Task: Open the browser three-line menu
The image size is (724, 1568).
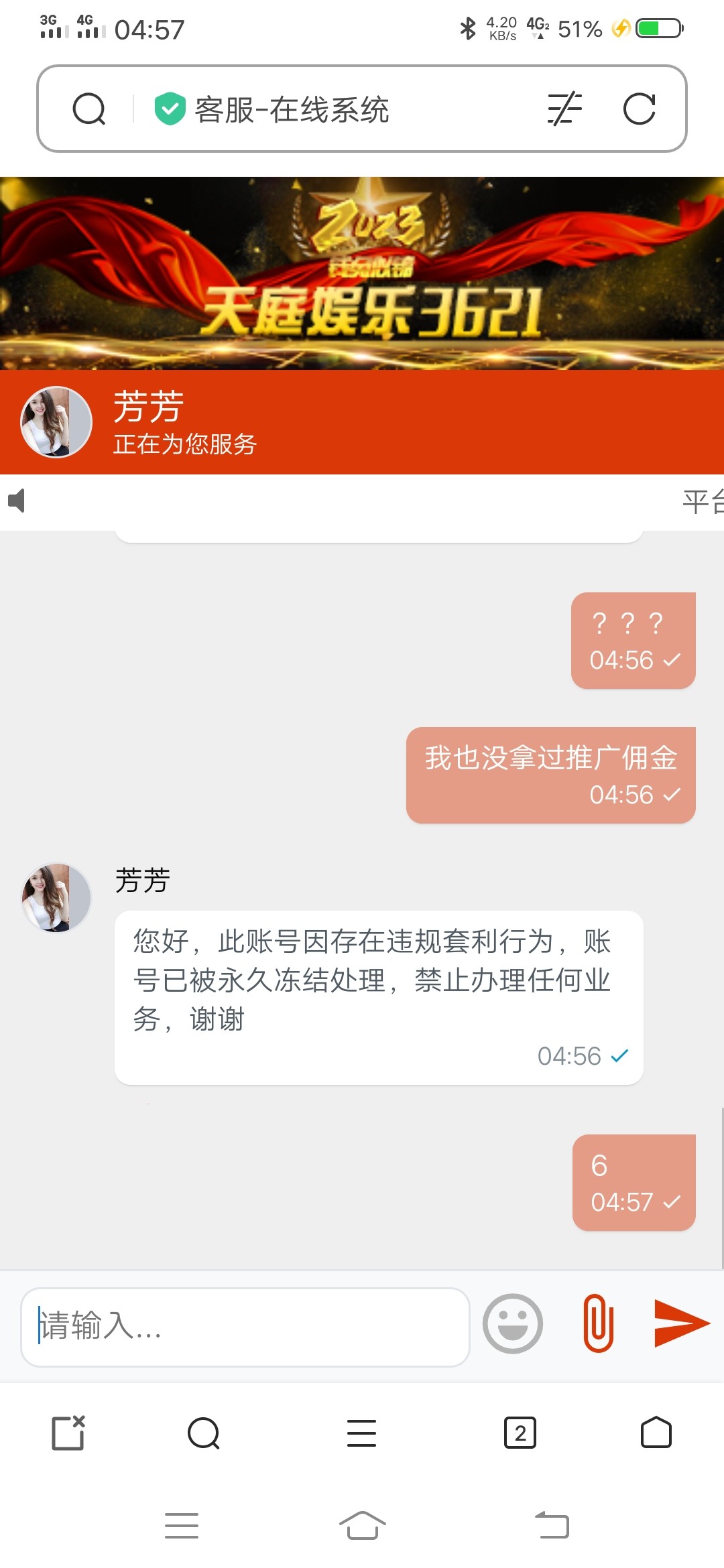Action: [362, 1431]
